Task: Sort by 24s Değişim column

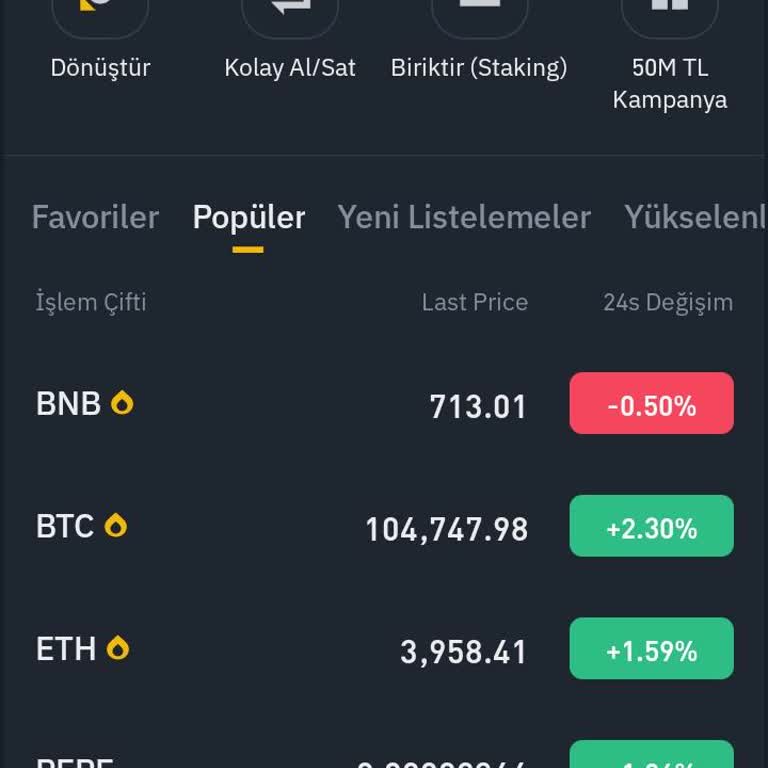Action: (x=667, y=302)
